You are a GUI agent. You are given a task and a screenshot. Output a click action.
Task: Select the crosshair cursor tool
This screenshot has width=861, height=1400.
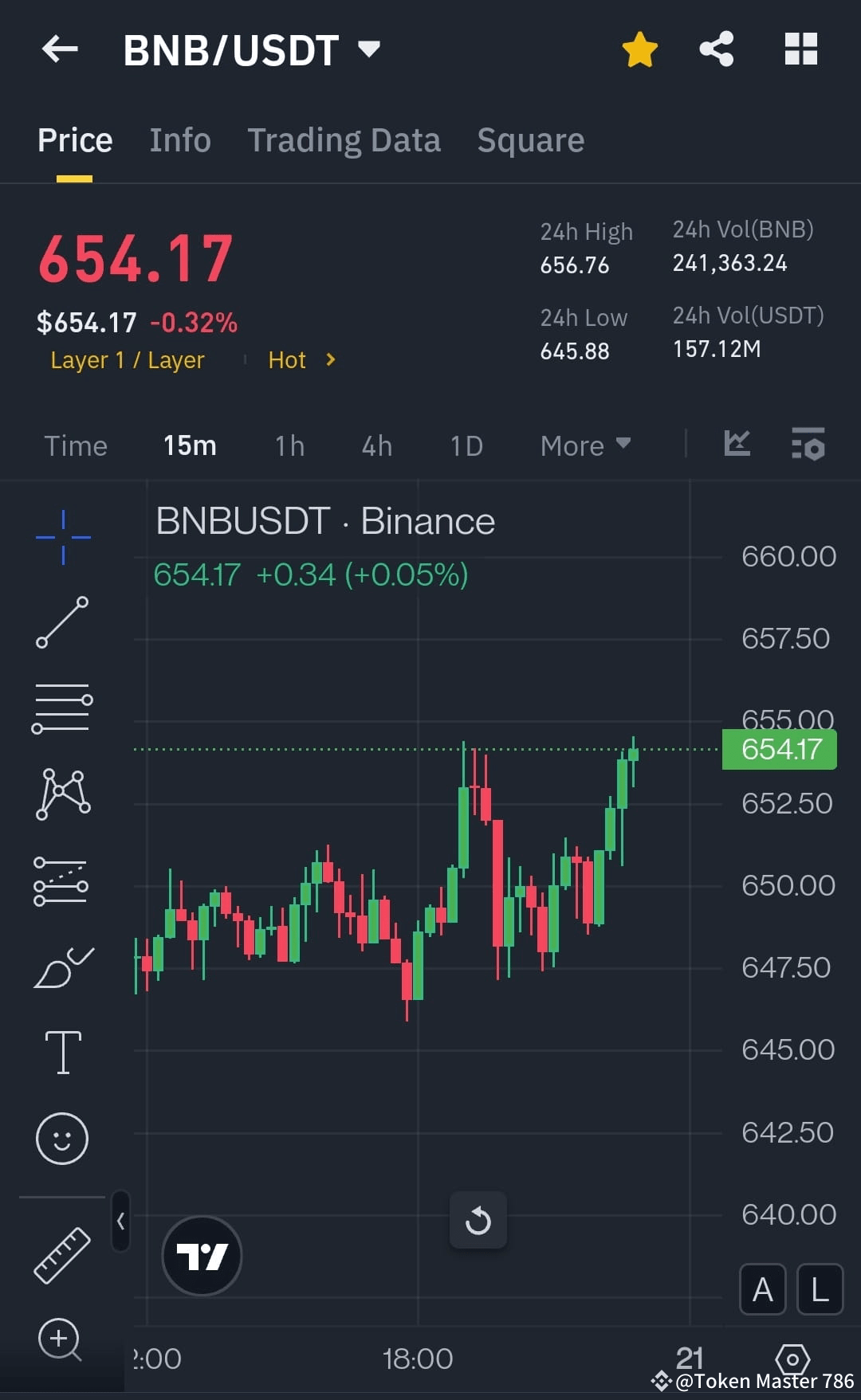pyautogui.click(x=62, y=538)
